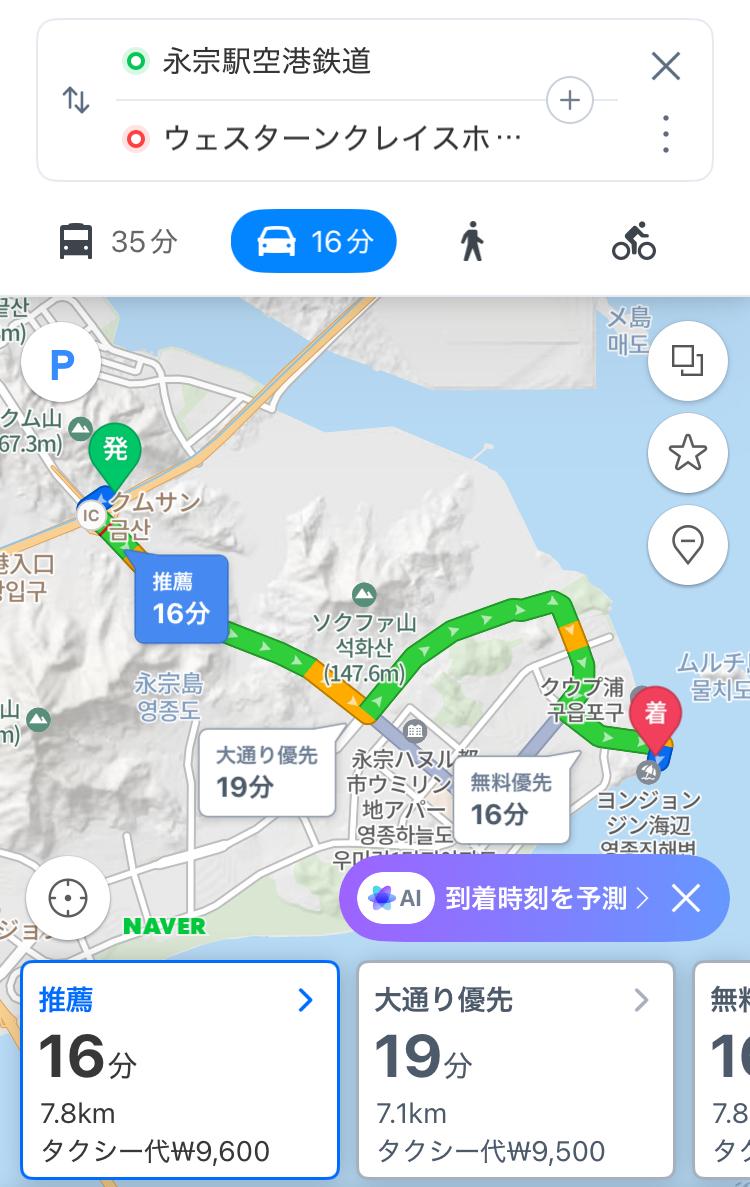Swap origin and destination
Image resolution: width=750 pixels, height=1187 pixels.
click(x=77, y=100)
